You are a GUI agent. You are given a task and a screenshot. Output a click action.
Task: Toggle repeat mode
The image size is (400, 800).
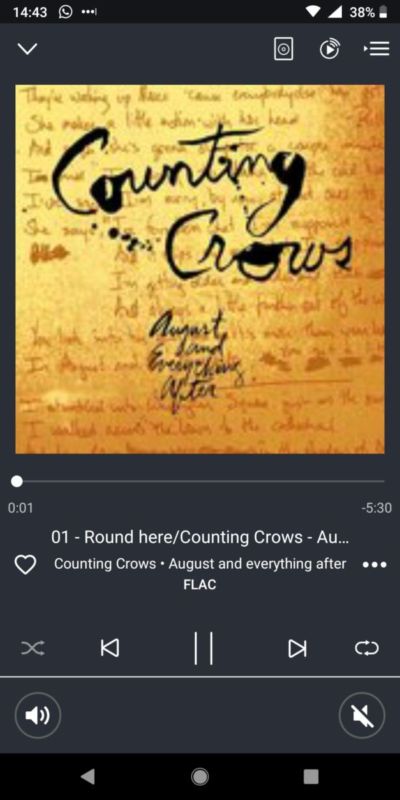367,648
